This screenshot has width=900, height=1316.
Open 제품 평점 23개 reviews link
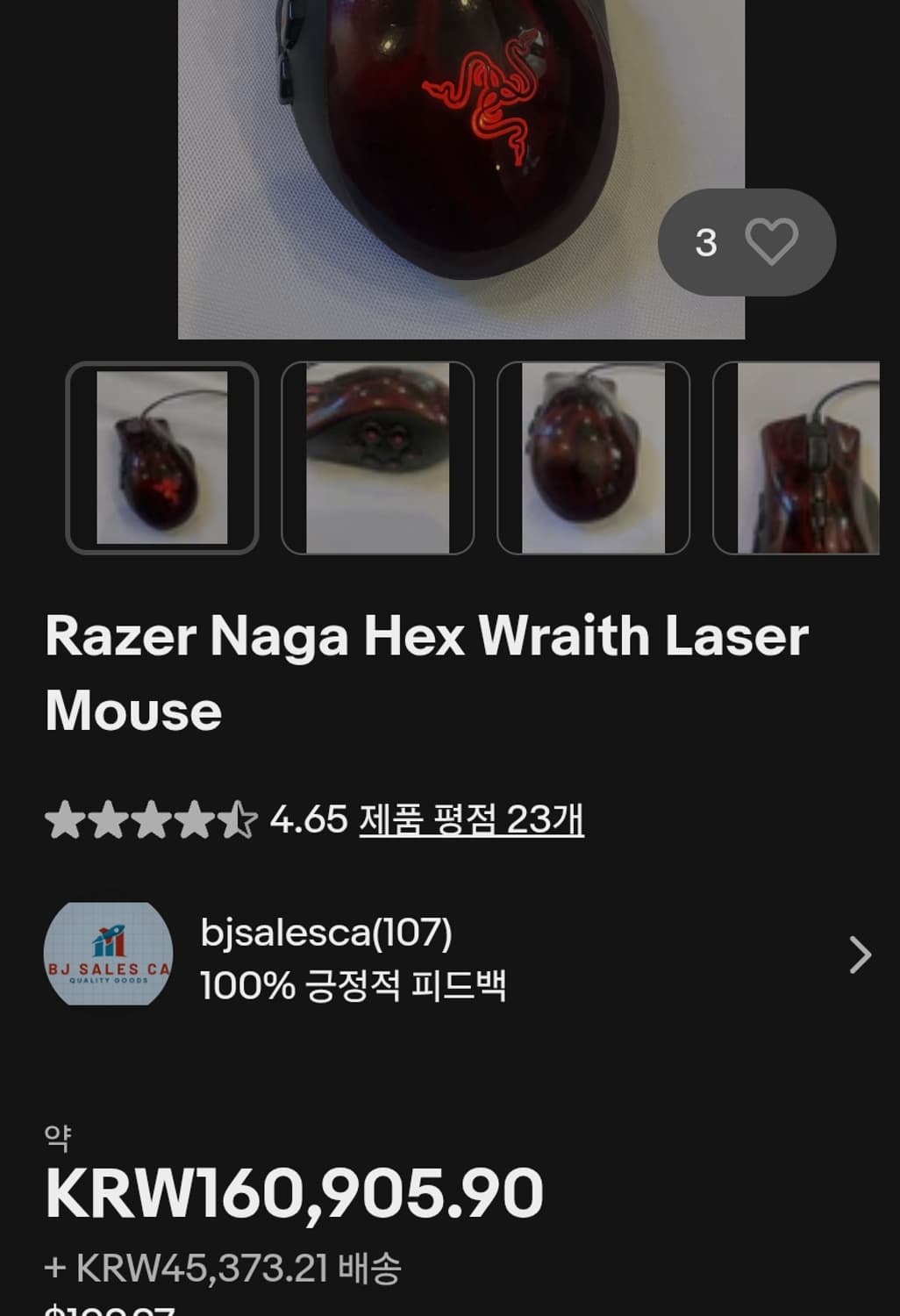tap(472, 821)
